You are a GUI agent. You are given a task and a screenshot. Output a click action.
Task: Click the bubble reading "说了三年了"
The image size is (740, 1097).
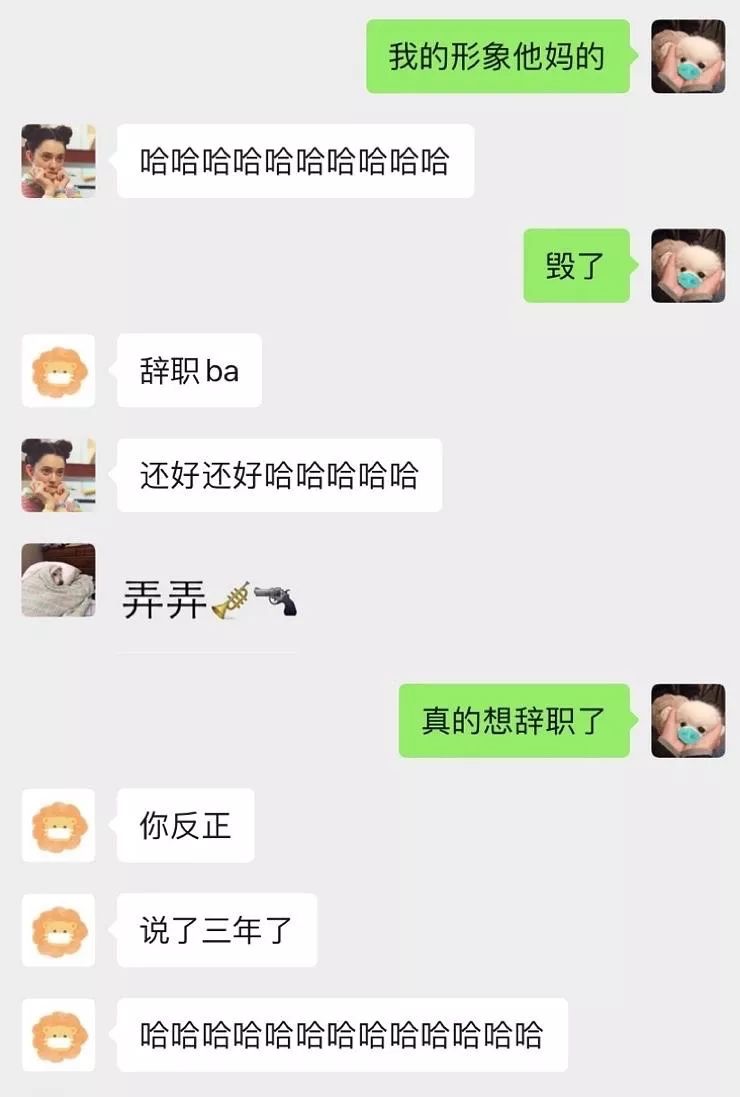pyautogui.click(x=216, y=931)
